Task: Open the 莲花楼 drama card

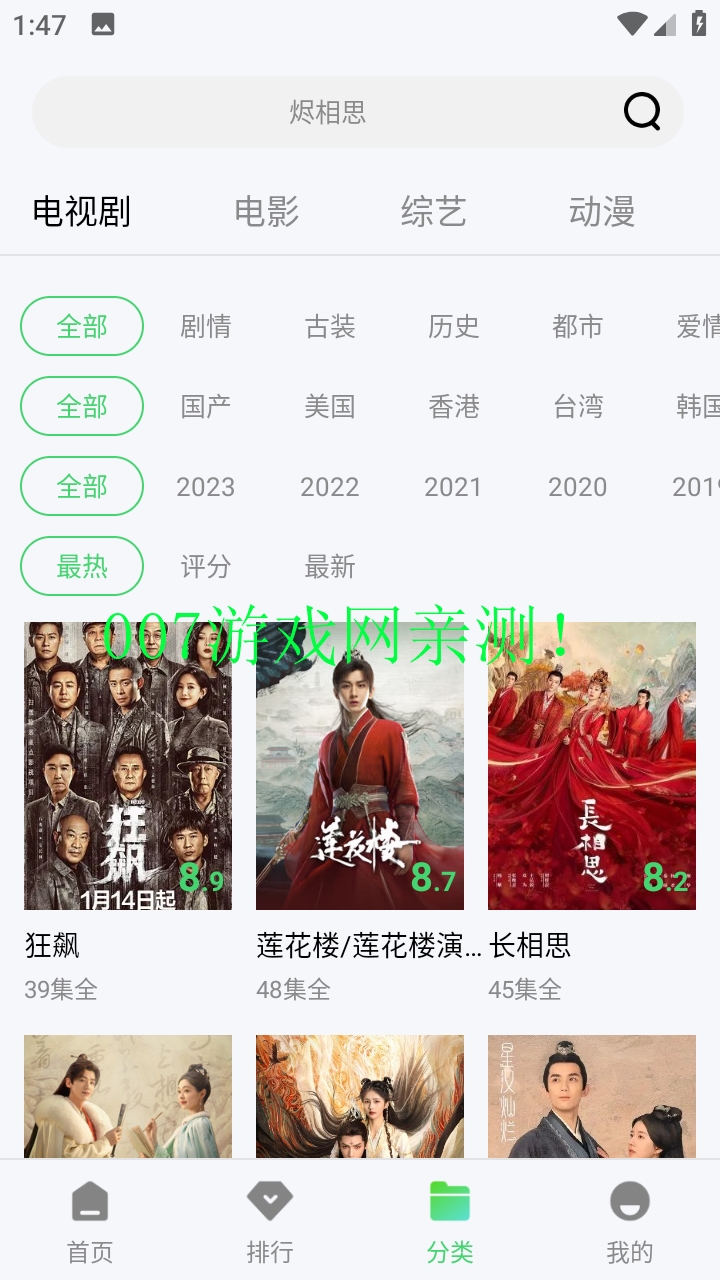Action: [x=360, y=766]
